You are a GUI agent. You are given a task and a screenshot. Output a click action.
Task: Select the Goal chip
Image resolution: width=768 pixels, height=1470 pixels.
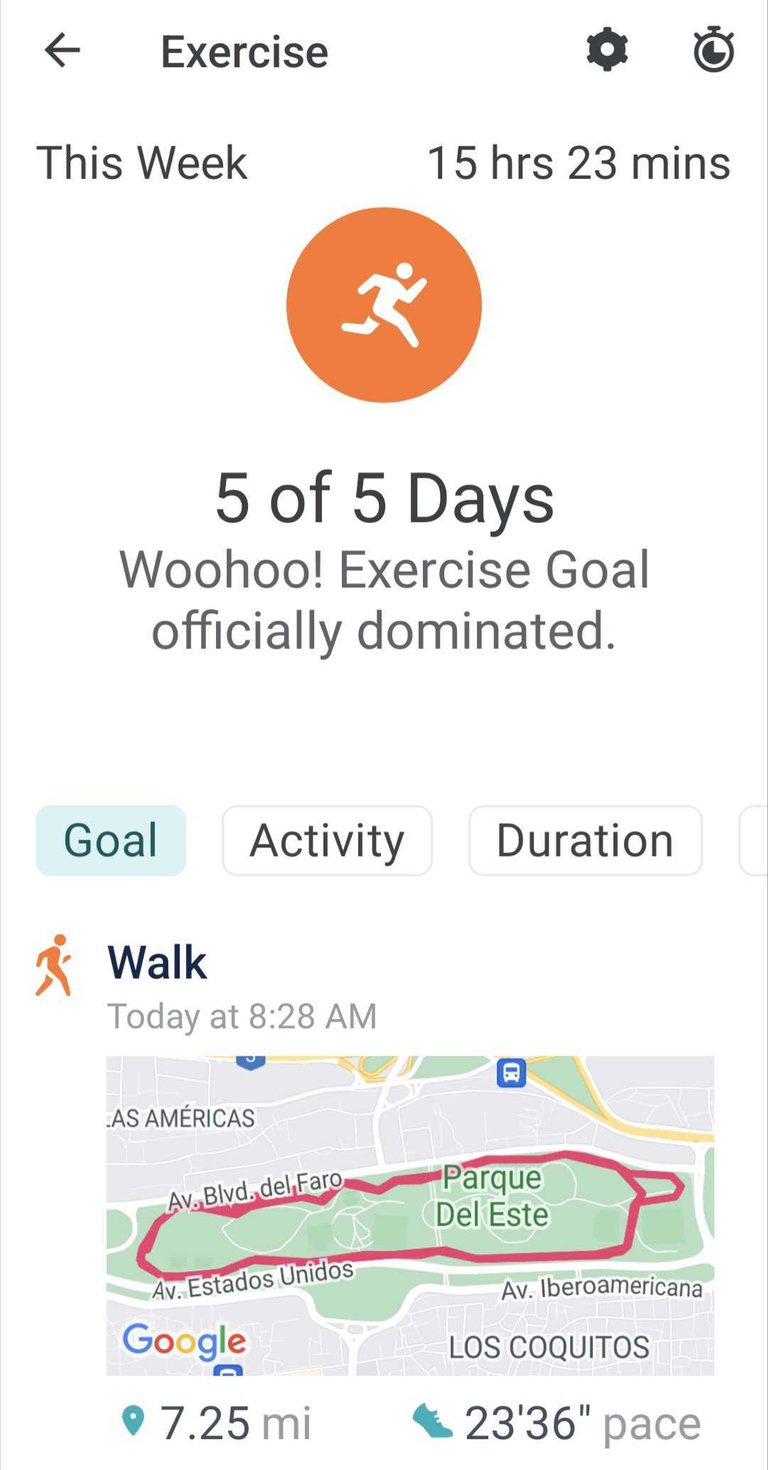click(x=111, y=841)
